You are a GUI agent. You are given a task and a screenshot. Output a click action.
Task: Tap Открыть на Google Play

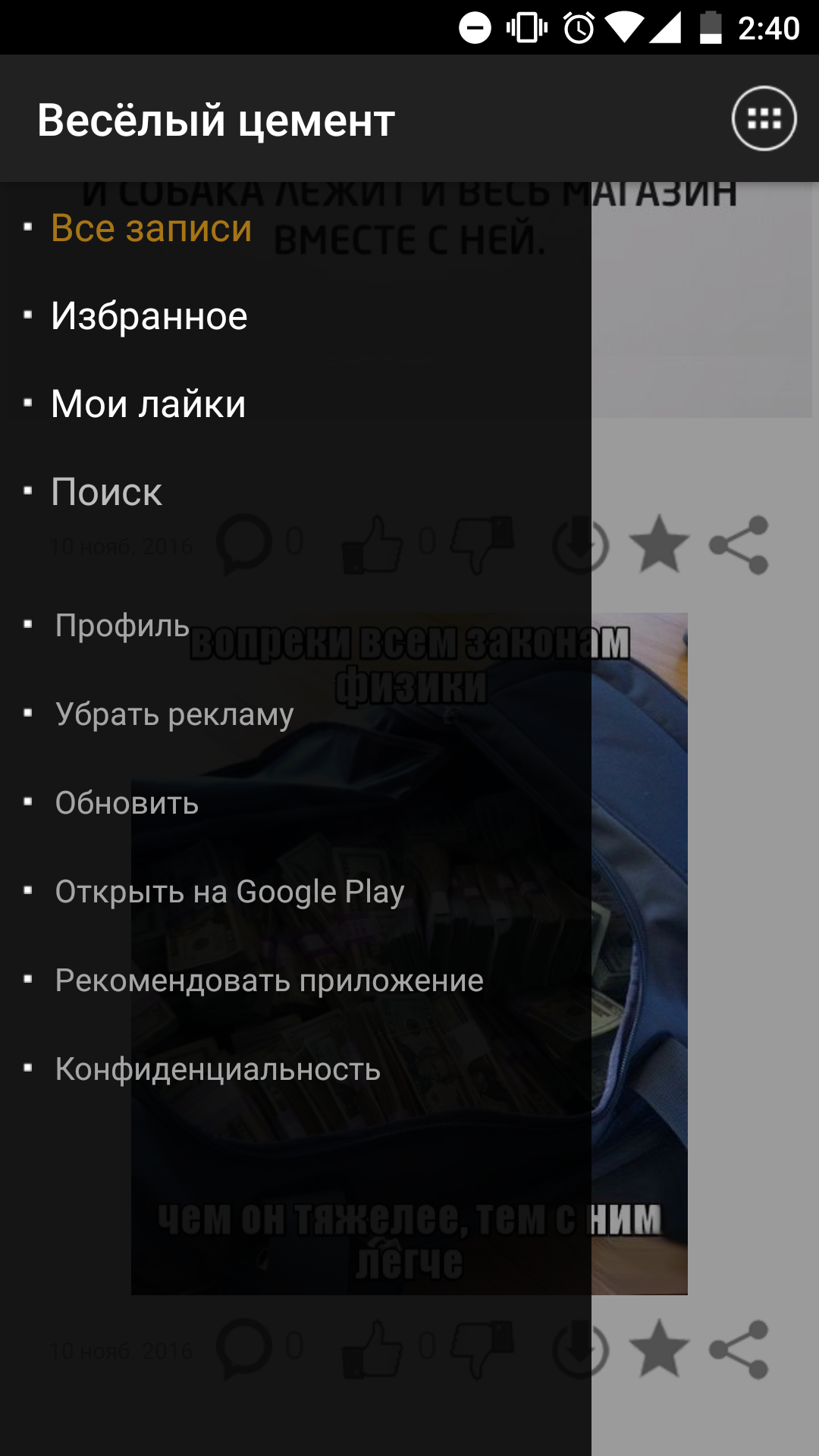click(230, 891)
